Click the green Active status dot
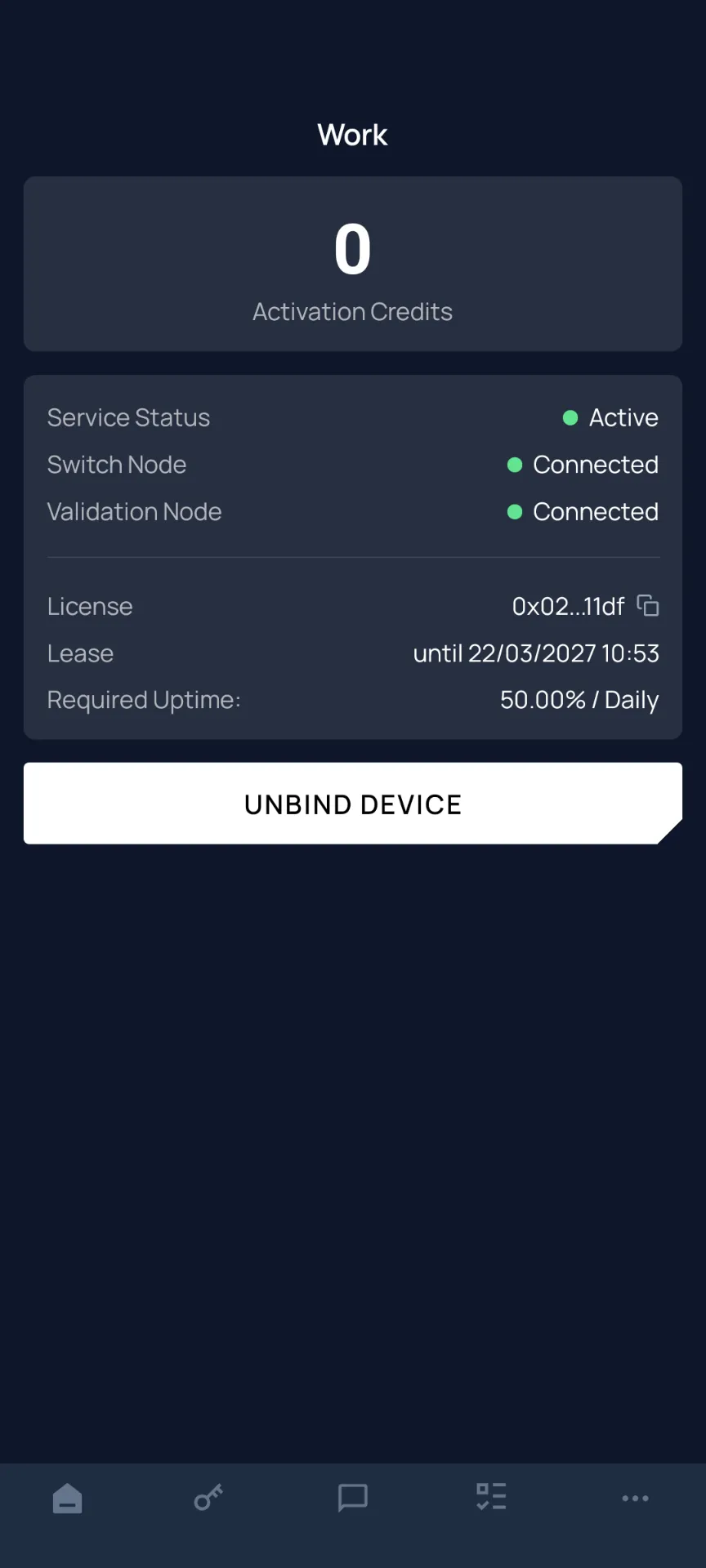Image resolution: width=706 pixels, height=1568 pixels. pos(570,417)
